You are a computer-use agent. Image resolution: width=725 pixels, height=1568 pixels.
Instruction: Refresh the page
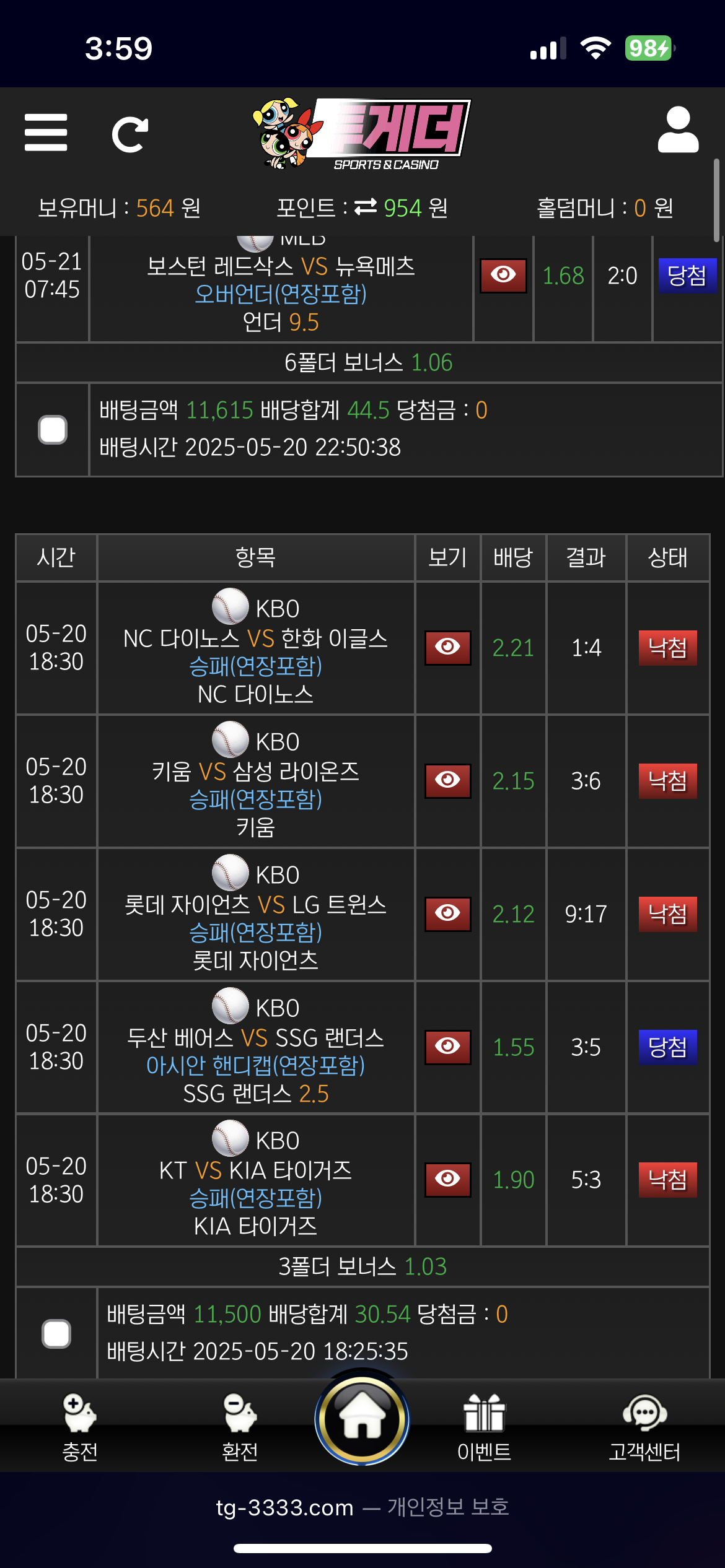point(130,134)
